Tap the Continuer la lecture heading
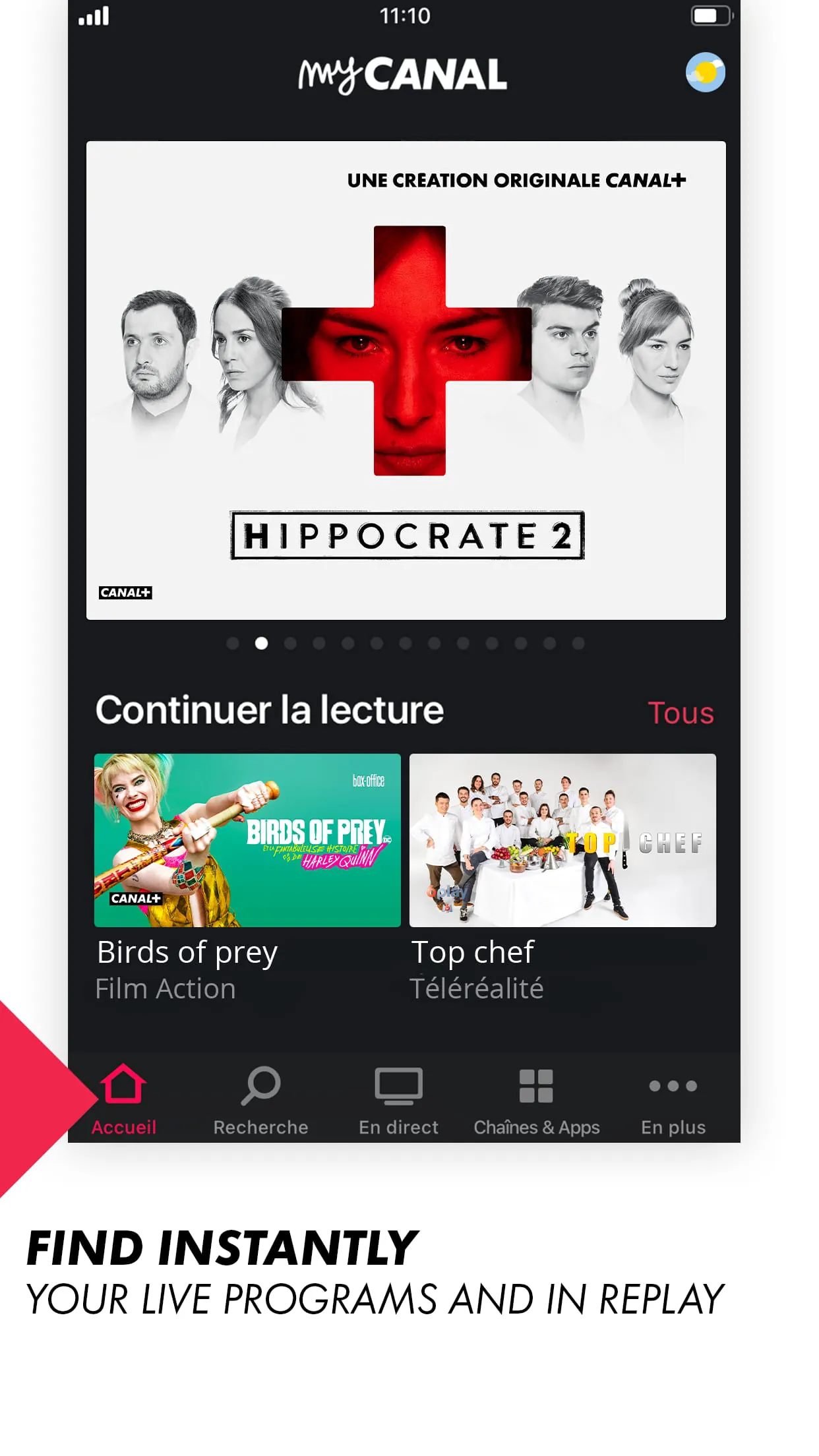The image size is (819, 1456). [x=270, y=710]
